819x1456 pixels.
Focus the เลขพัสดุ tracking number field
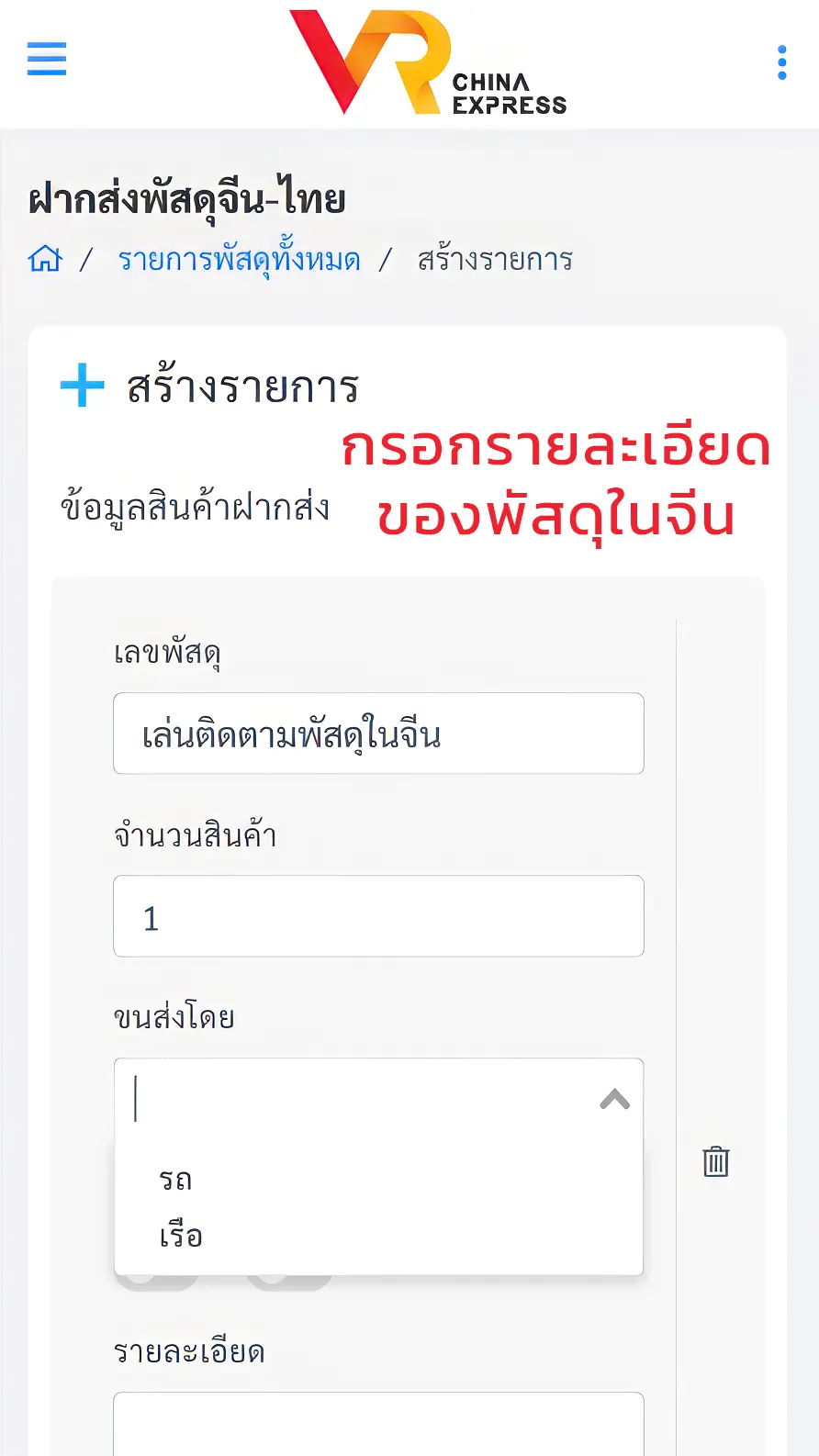[378, 734]
